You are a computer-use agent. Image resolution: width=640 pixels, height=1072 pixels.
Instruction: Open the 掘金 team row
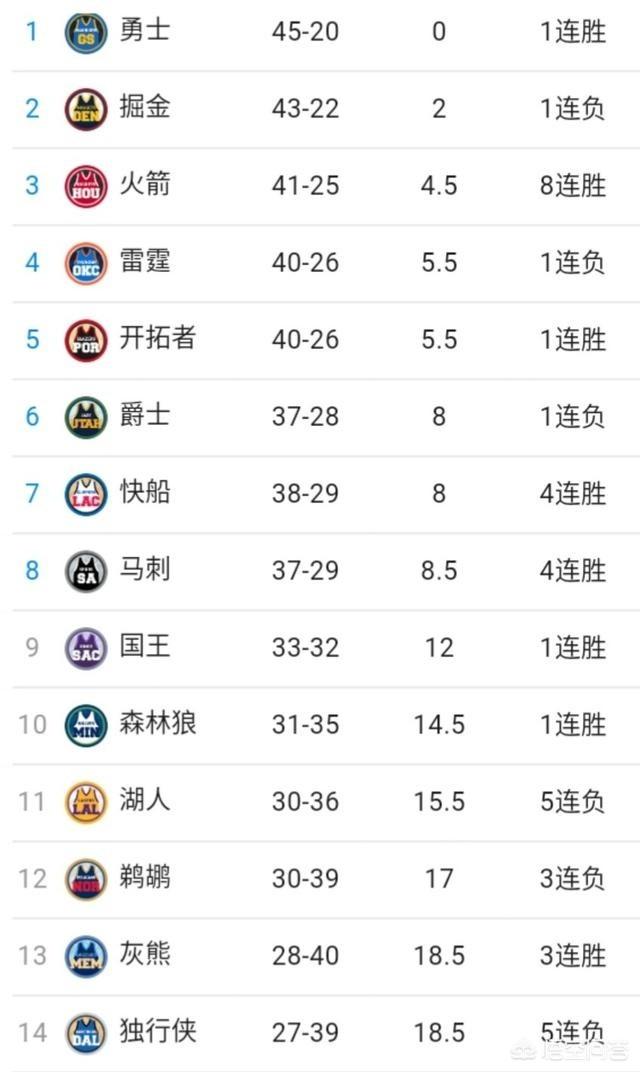tap(320, 109)
